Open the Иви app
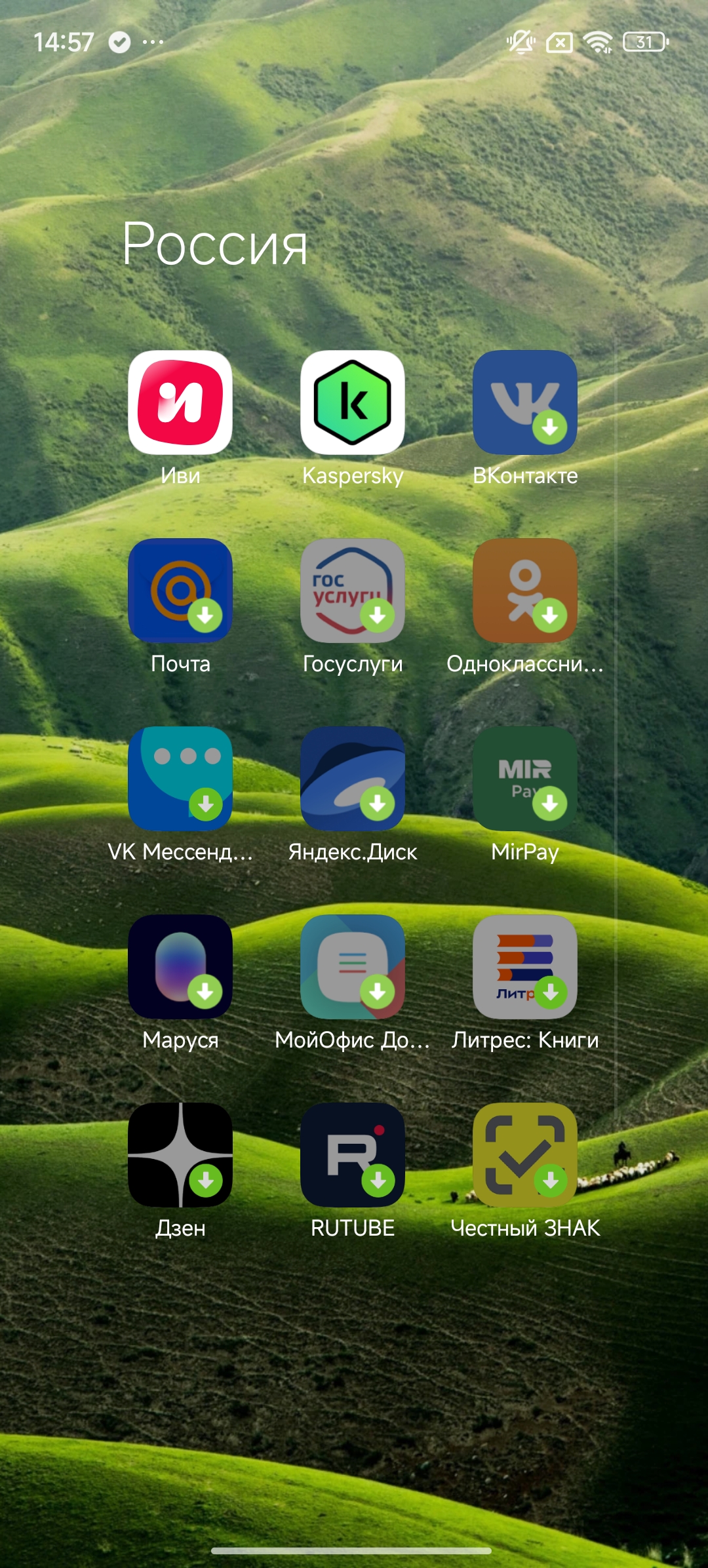 (180, 402)
